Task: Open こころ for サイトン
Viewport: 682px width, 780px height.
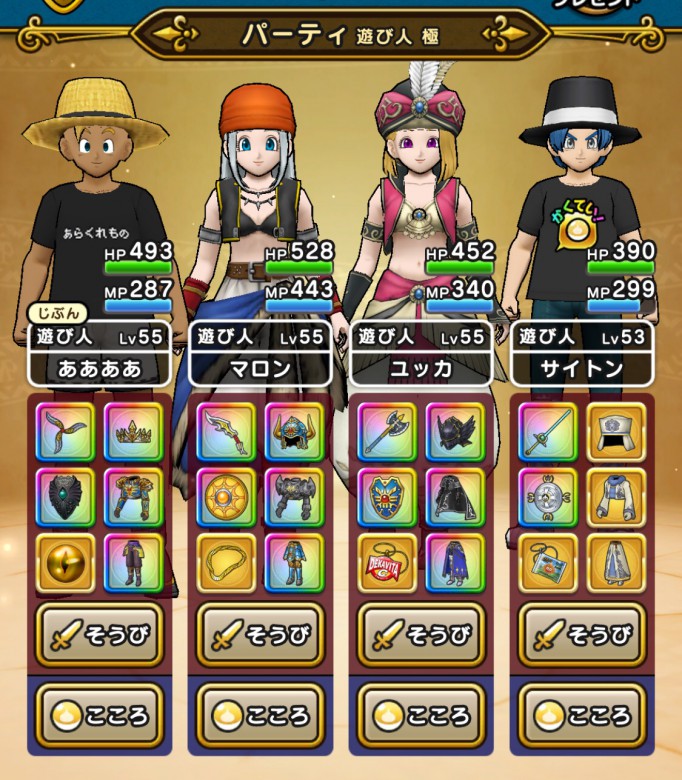Action: click(581, 716)
